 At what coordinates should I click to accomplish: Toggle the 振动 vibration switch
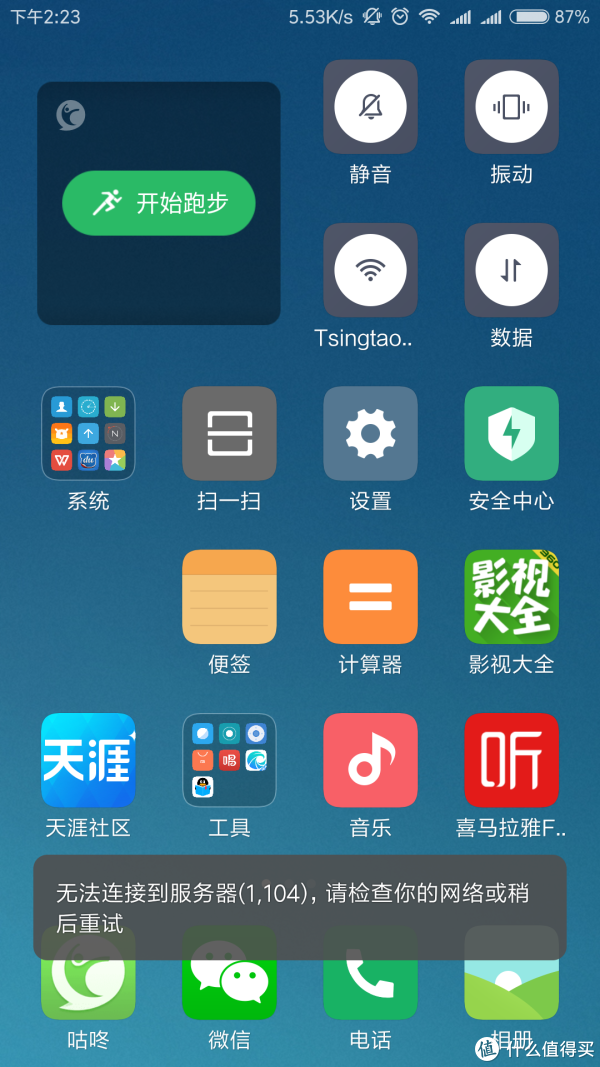(x=511, y=107)
